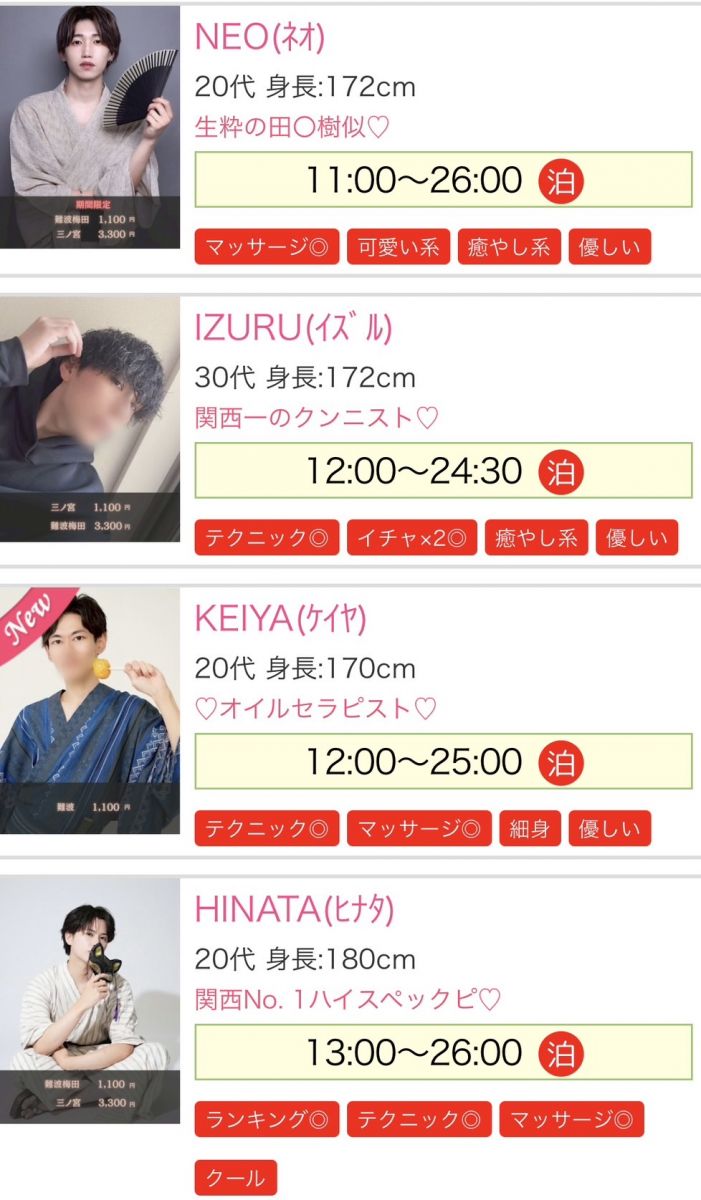Tap the ランキング◎ tag under HINATA
Viewport: 701px width, 1200px height.
pyautogui.click(x=267, y=1120)
